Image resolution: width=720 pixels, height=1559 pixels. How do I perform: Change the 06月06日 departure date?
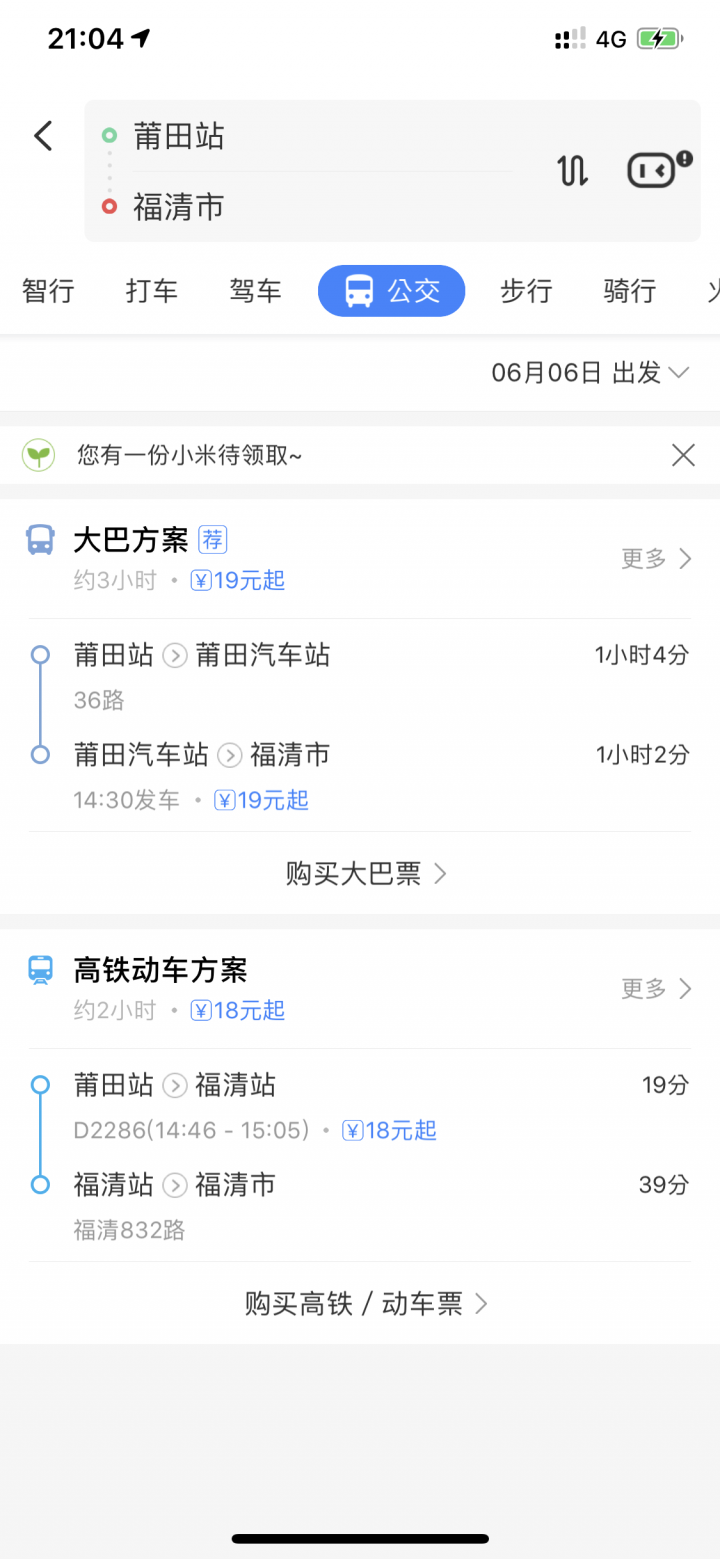[x=590, y=373]
